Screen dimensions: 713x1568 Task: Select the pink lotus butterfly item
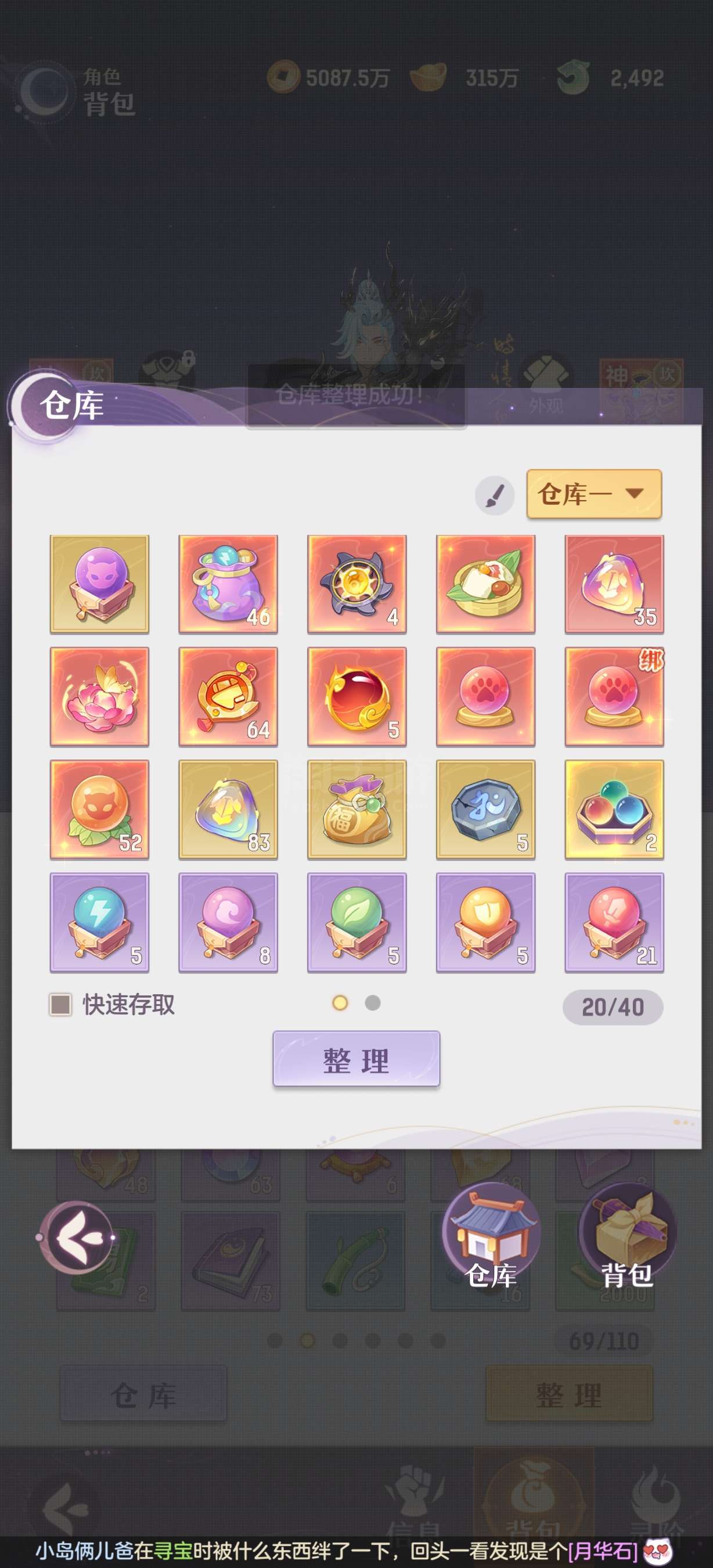click(x=99, y=696)
